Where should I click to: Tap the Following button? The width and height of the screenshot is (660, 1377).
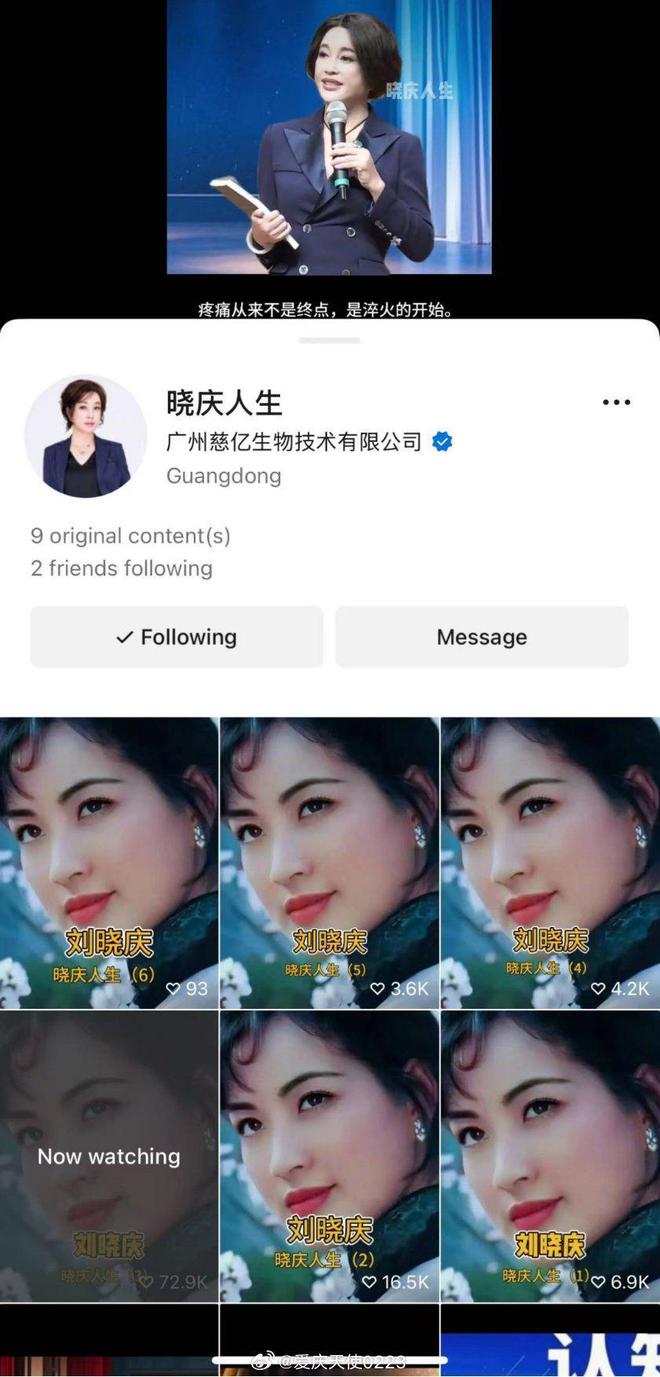tap(176, 637)
